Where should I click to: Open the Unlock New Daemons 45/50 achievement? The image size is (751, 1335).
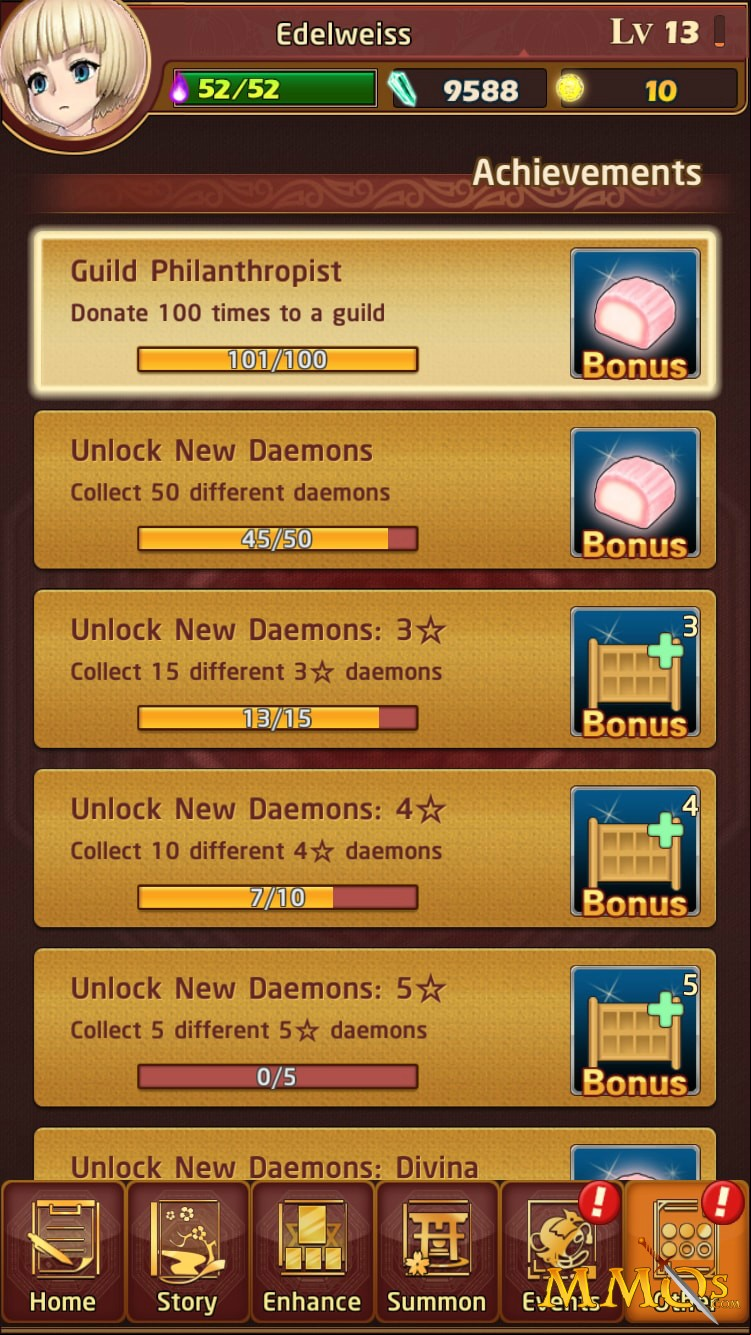(375, 490)
